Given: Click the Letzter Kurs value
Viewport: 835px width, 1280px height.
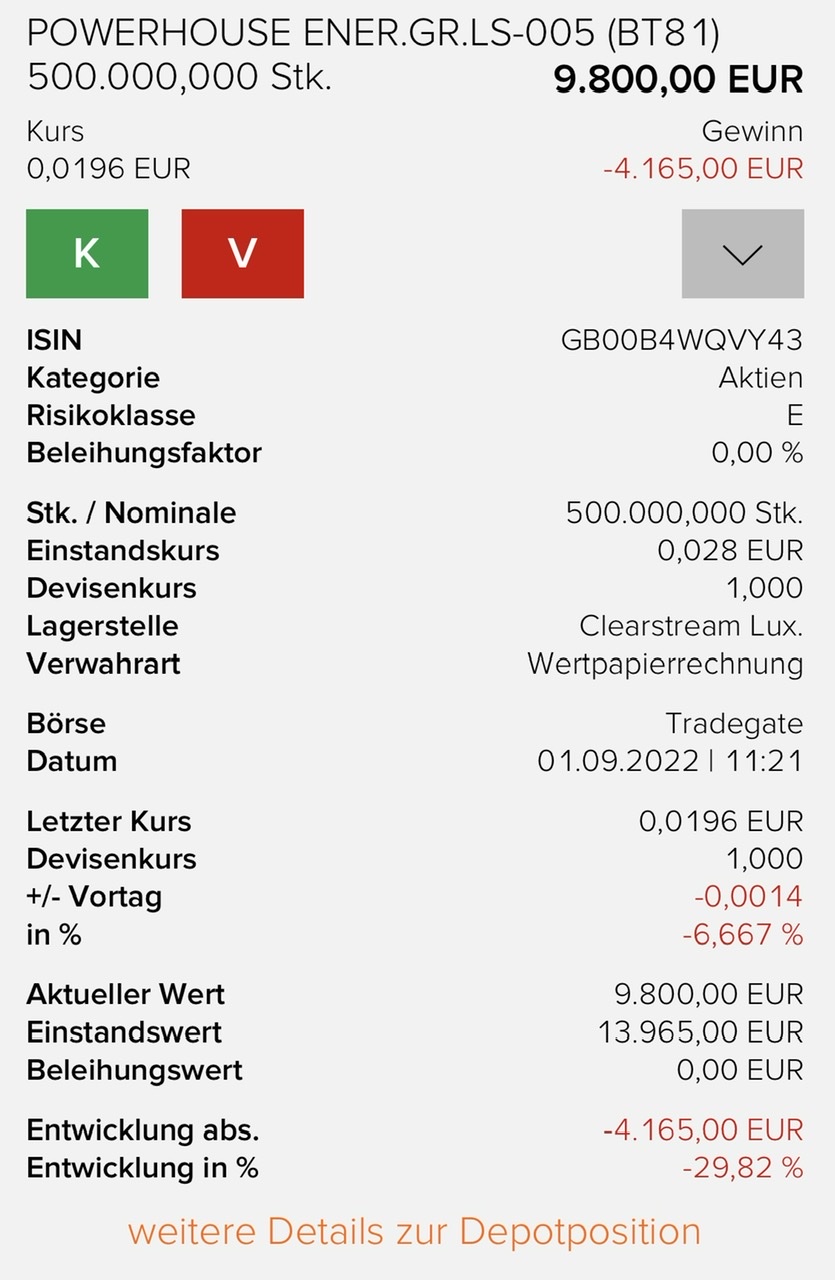Looking at the screenshot, I should pos(721,821).
